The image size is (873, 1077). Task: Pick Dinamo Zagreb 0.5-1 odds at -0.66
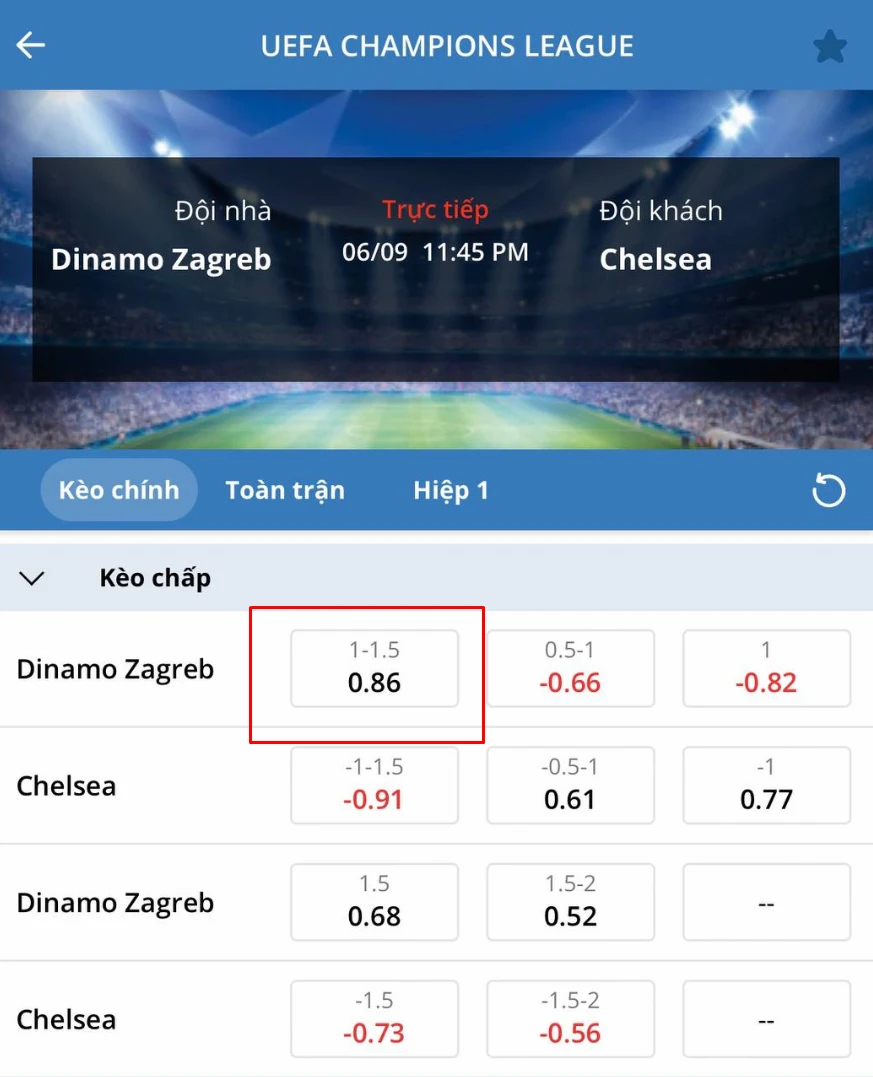(570, 669)
